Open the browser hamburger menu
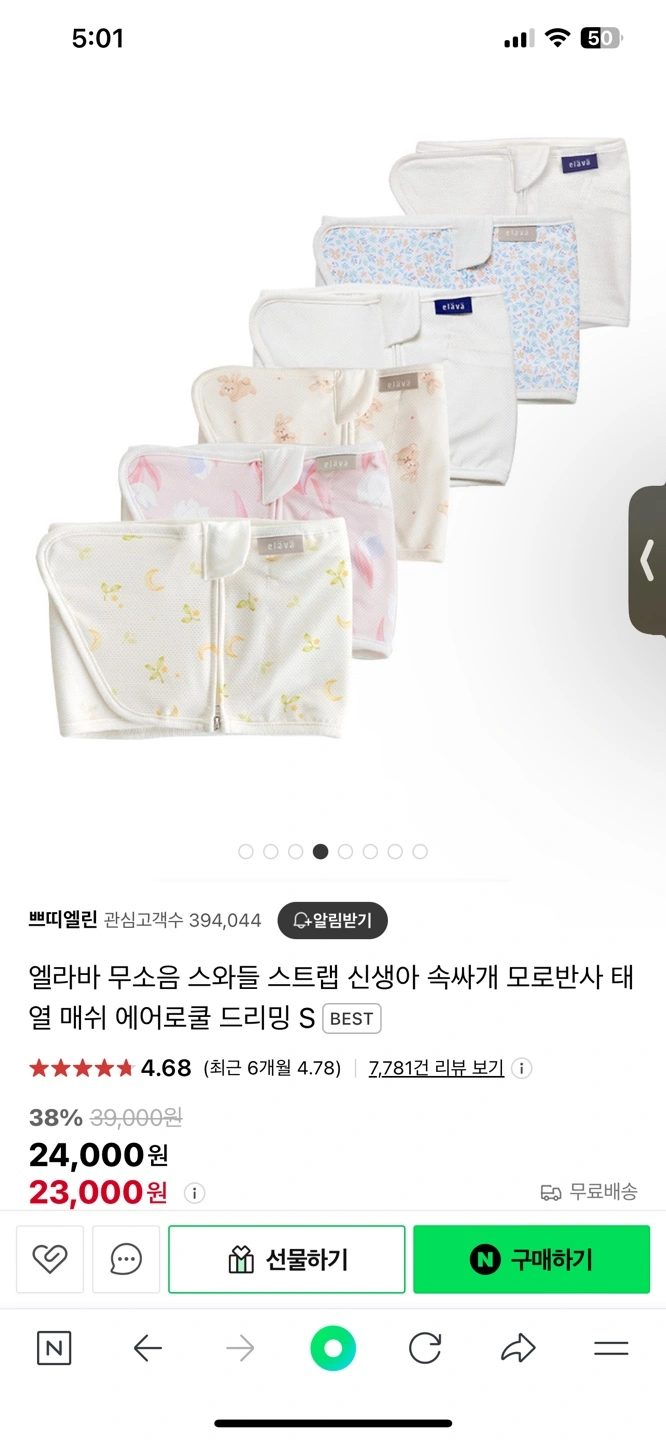This screenshot has height=1440, width=666. [611, 1348]
